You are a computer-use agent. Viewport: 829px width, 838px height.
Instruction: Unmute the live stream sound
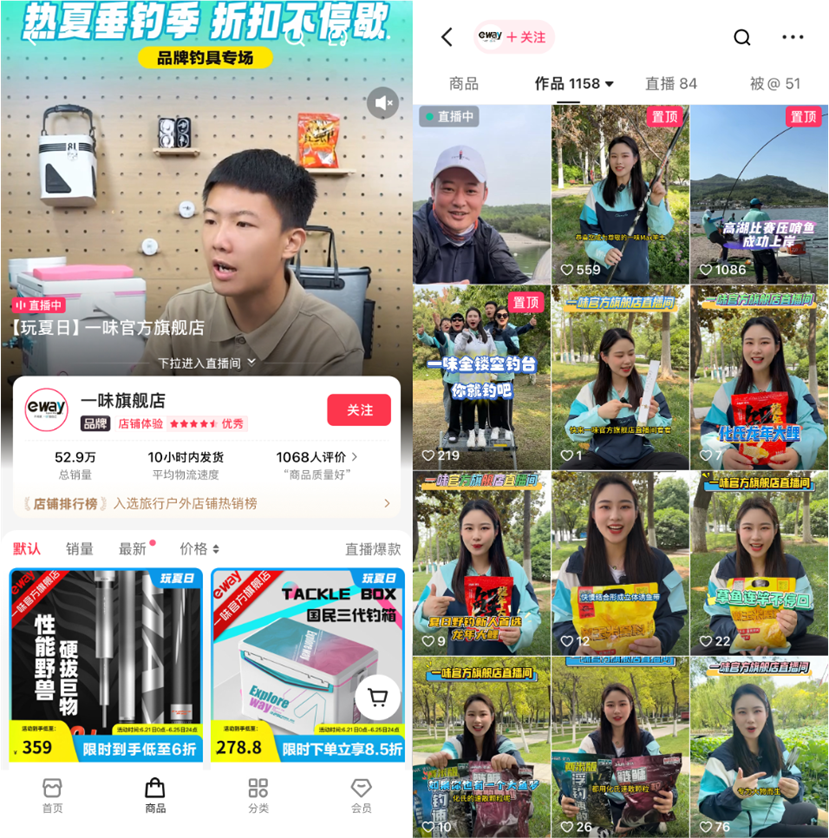(x=382, y=103)
